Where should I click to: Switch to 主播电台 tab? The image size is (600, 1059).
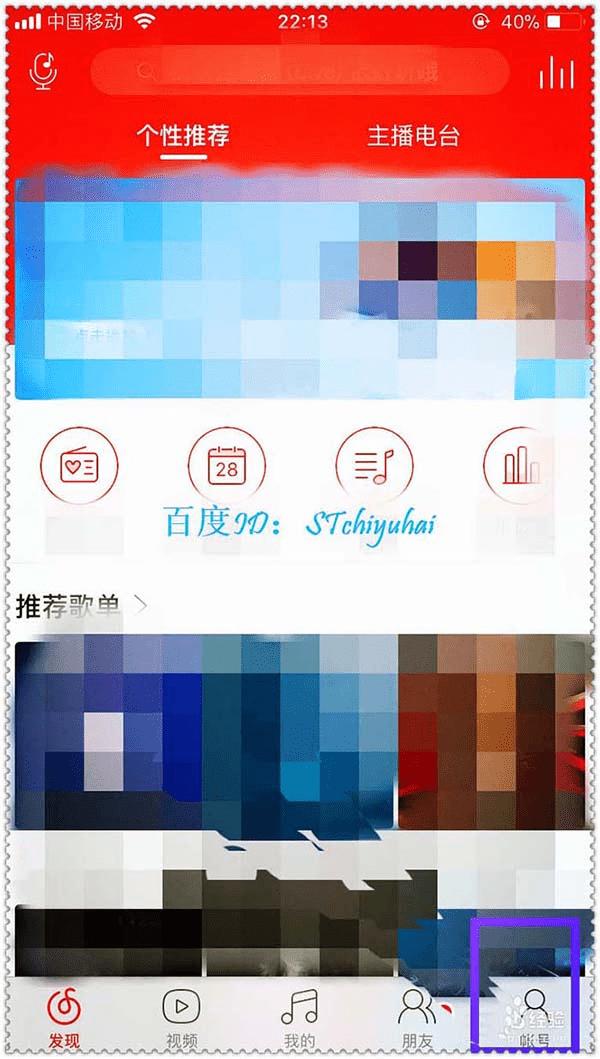(x=414, y=136)
